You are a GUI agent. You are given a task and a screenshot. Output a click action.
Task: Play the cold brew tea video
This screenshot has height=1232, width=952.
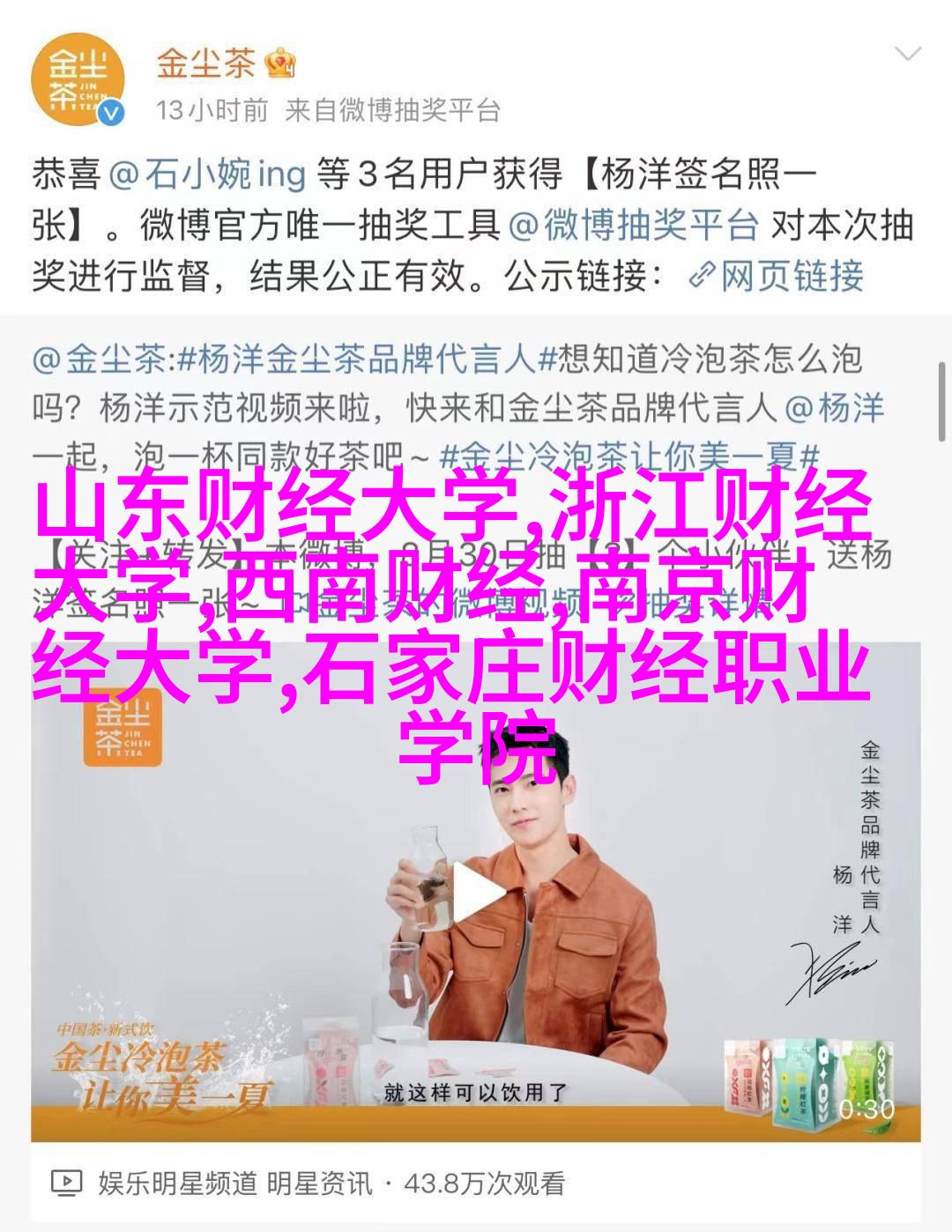tap(476, 893)
